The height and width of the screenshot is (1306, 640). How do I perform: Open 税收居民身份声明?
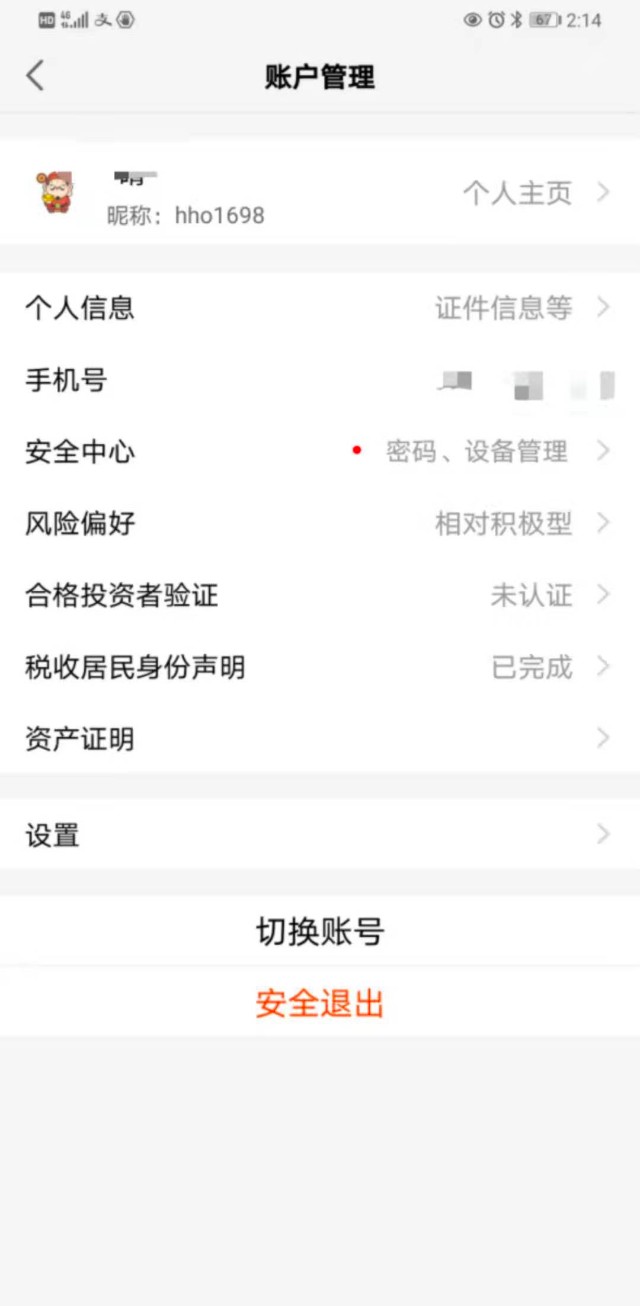click(x=320, y=667)
